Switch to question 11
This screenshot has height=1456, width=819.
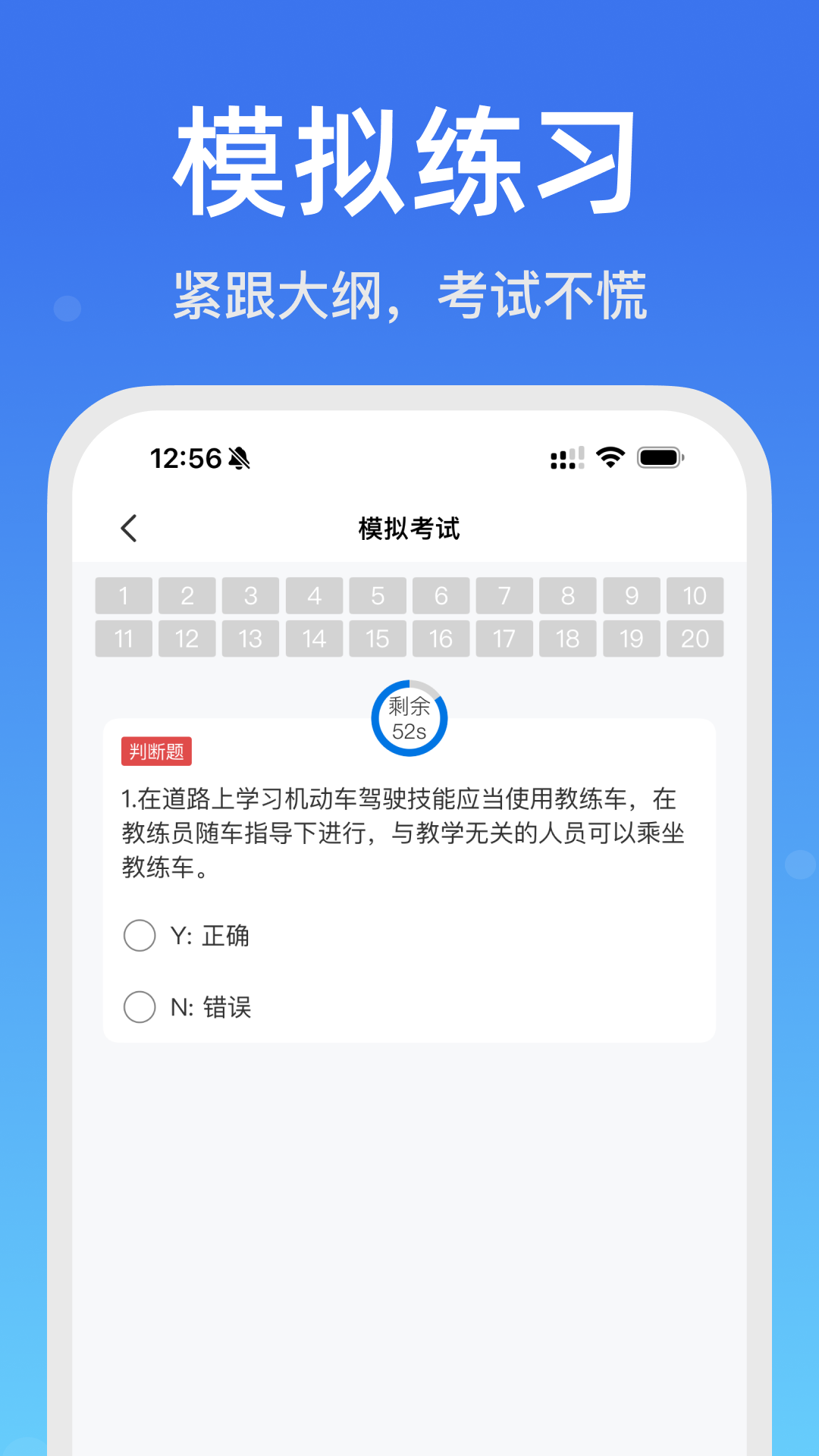(123, 639)
